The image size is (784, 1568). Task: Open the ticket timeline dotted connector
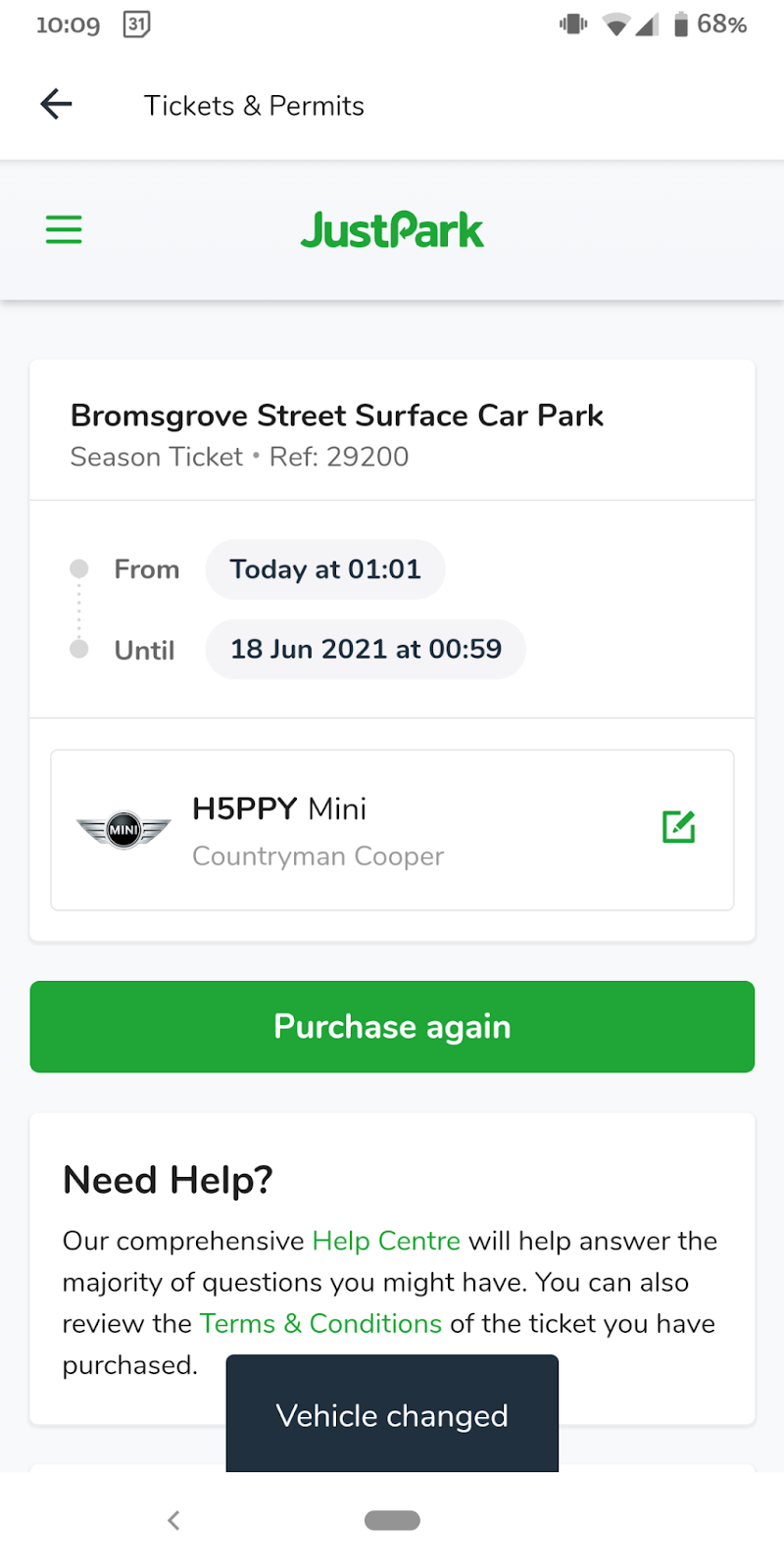click(79, 609)
